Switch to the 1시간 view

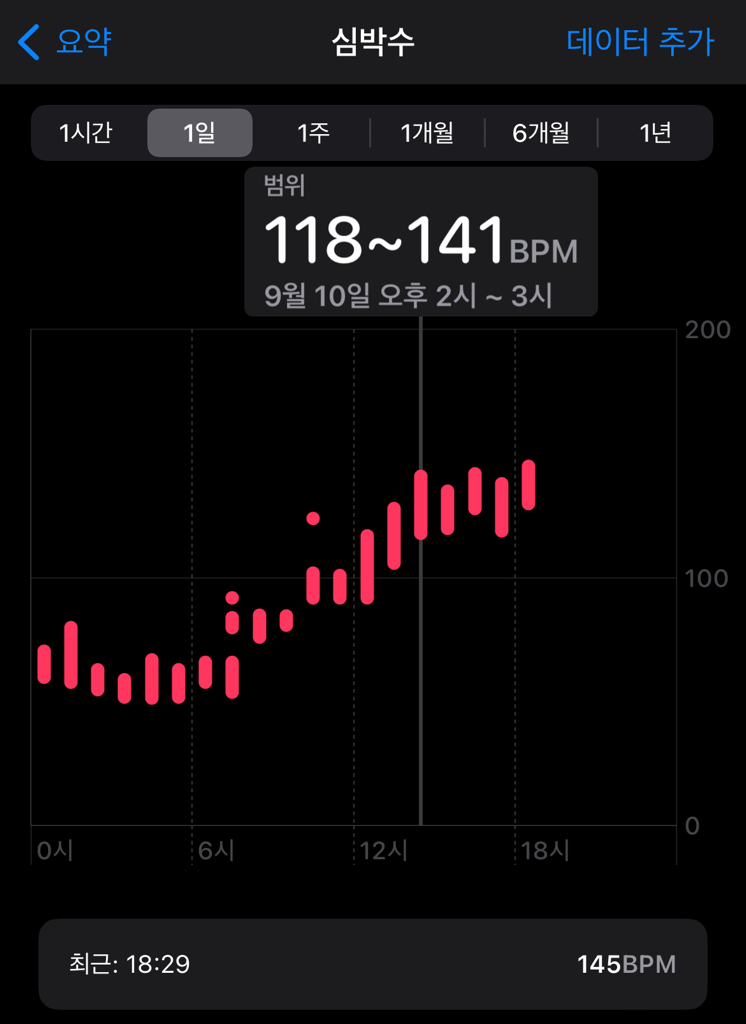(x=86, y=133)
